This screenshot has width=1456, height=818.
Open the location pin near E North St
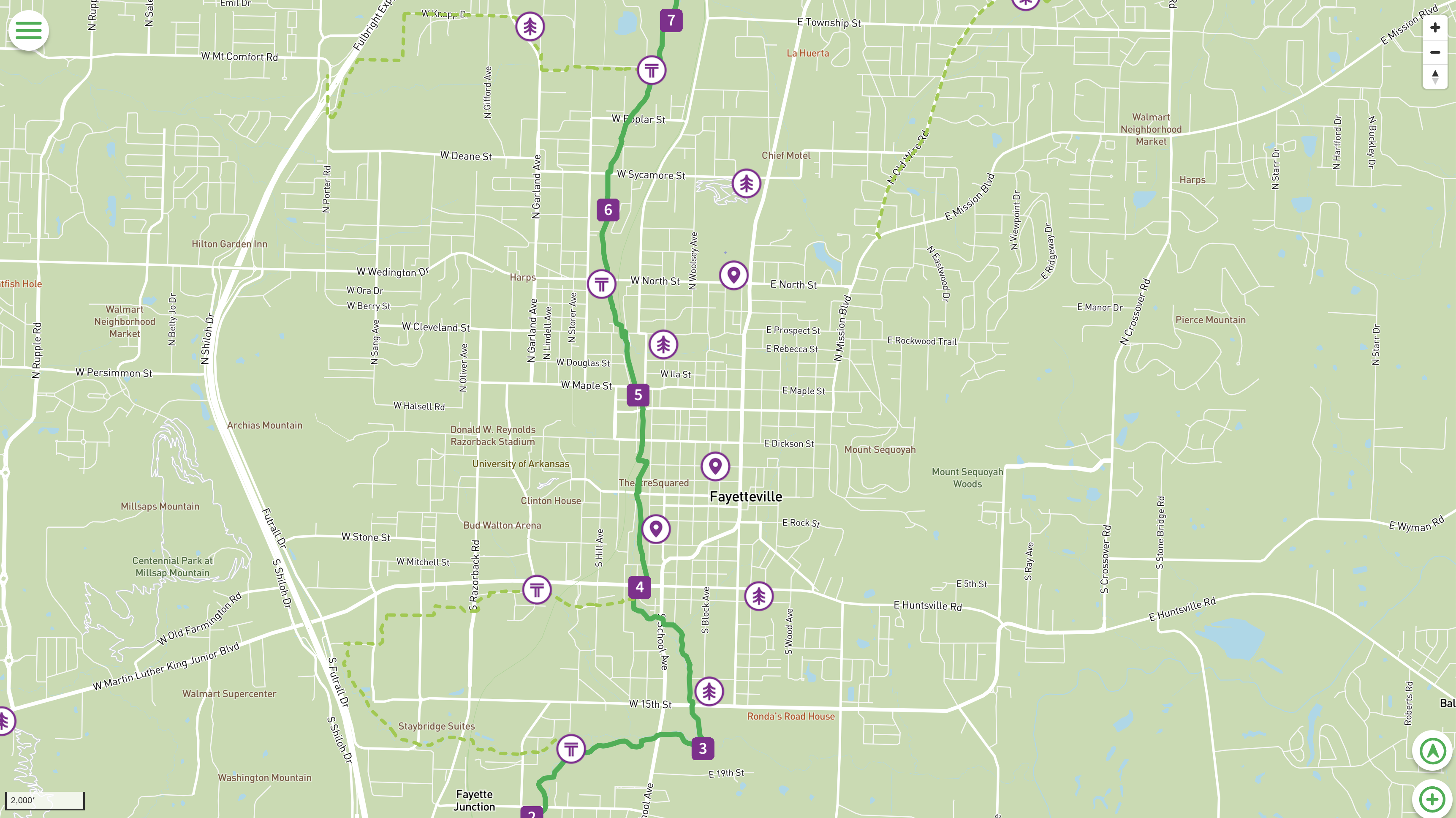733,275
